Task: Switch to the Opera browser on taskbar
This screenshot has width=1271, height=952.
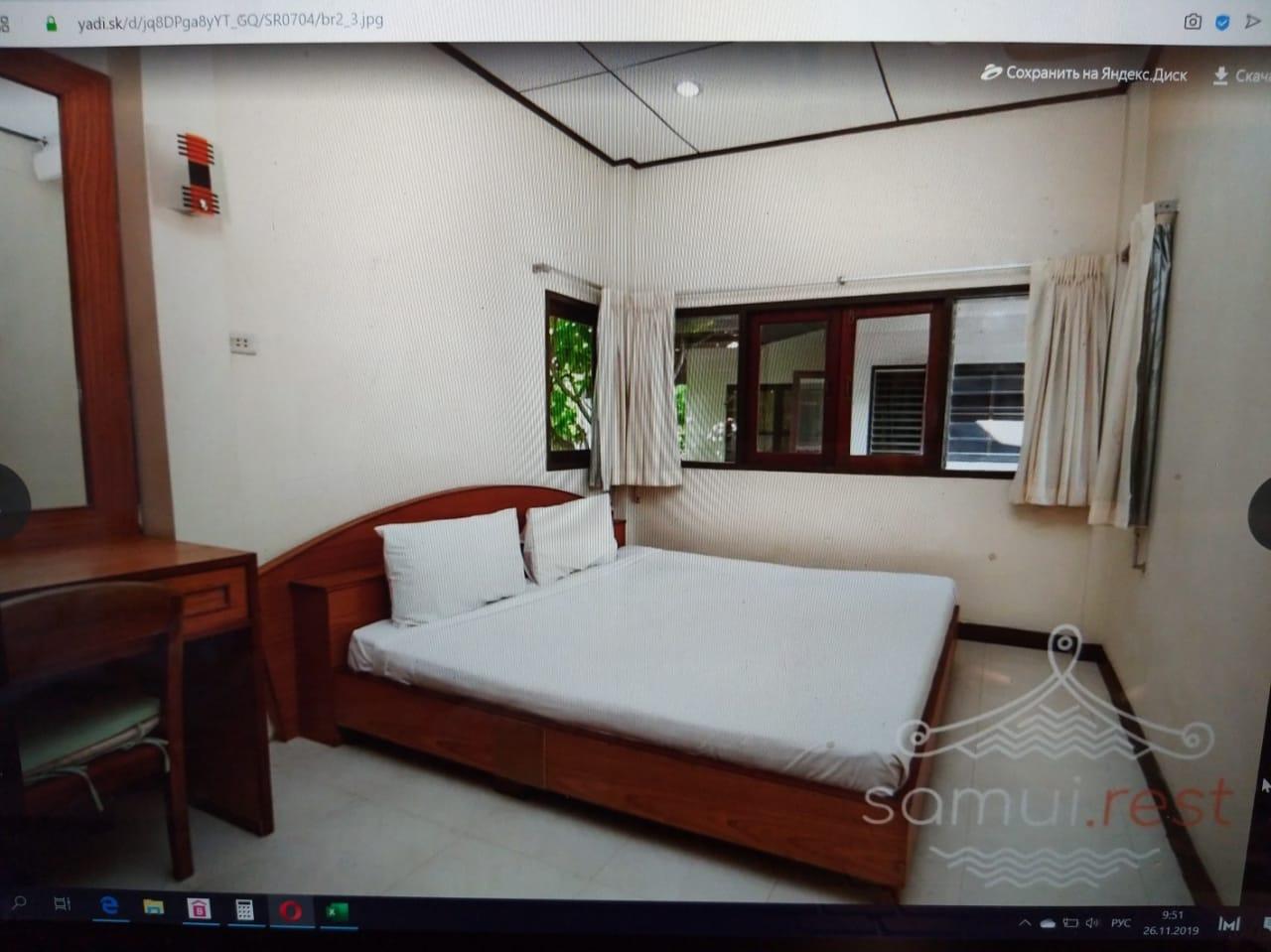Action: (290, 909)
